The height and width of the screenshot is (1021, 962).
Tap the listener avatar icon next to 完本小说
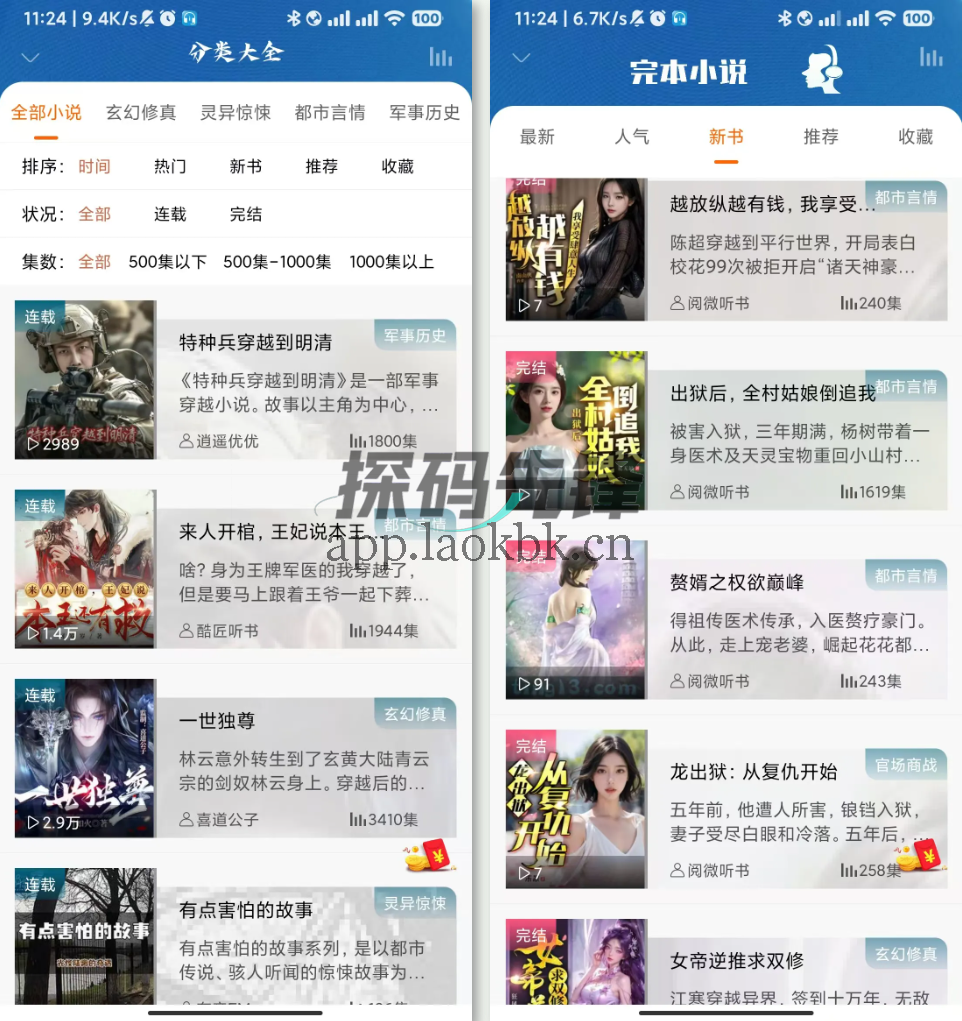coord(820,71)
